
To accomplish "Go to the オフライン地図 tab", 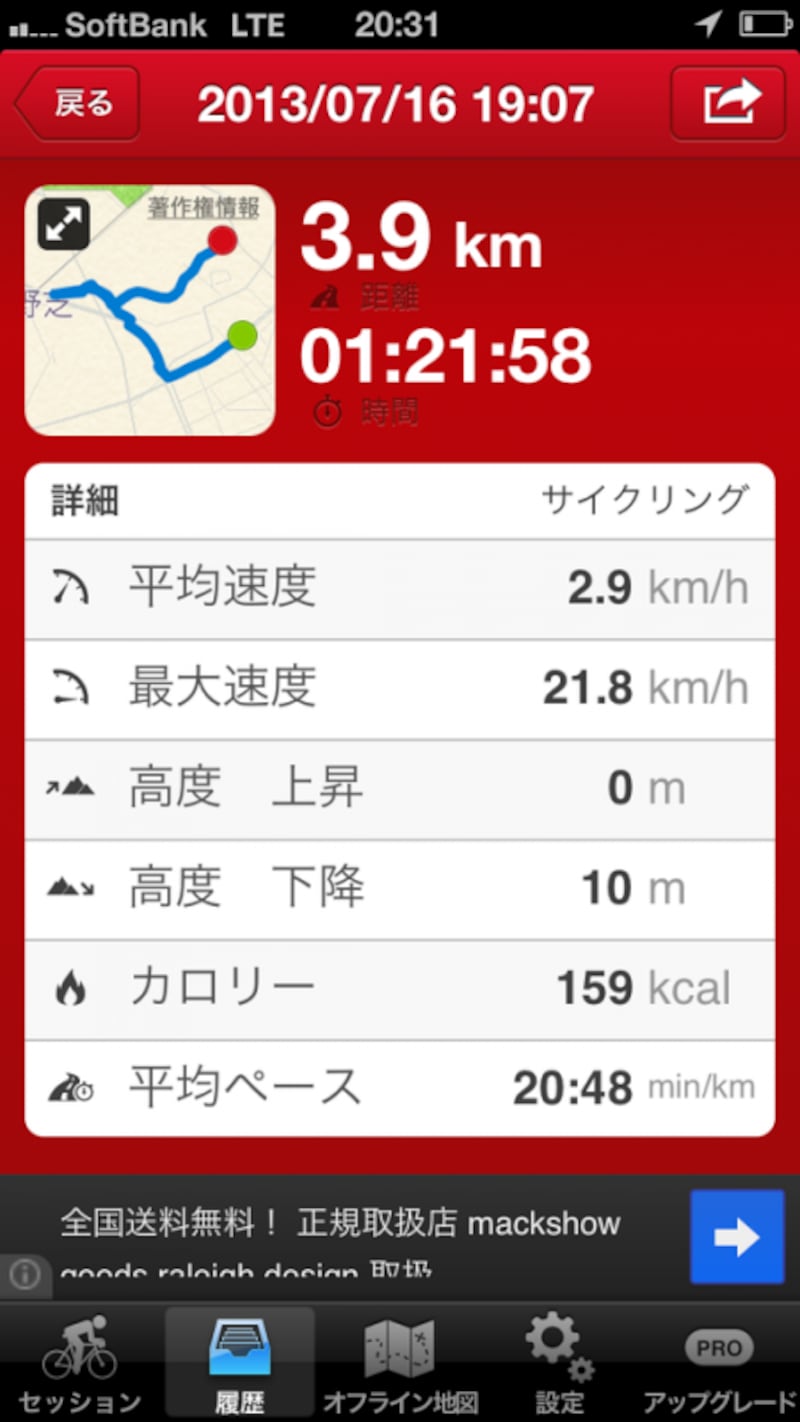I will coord(400,1365).
